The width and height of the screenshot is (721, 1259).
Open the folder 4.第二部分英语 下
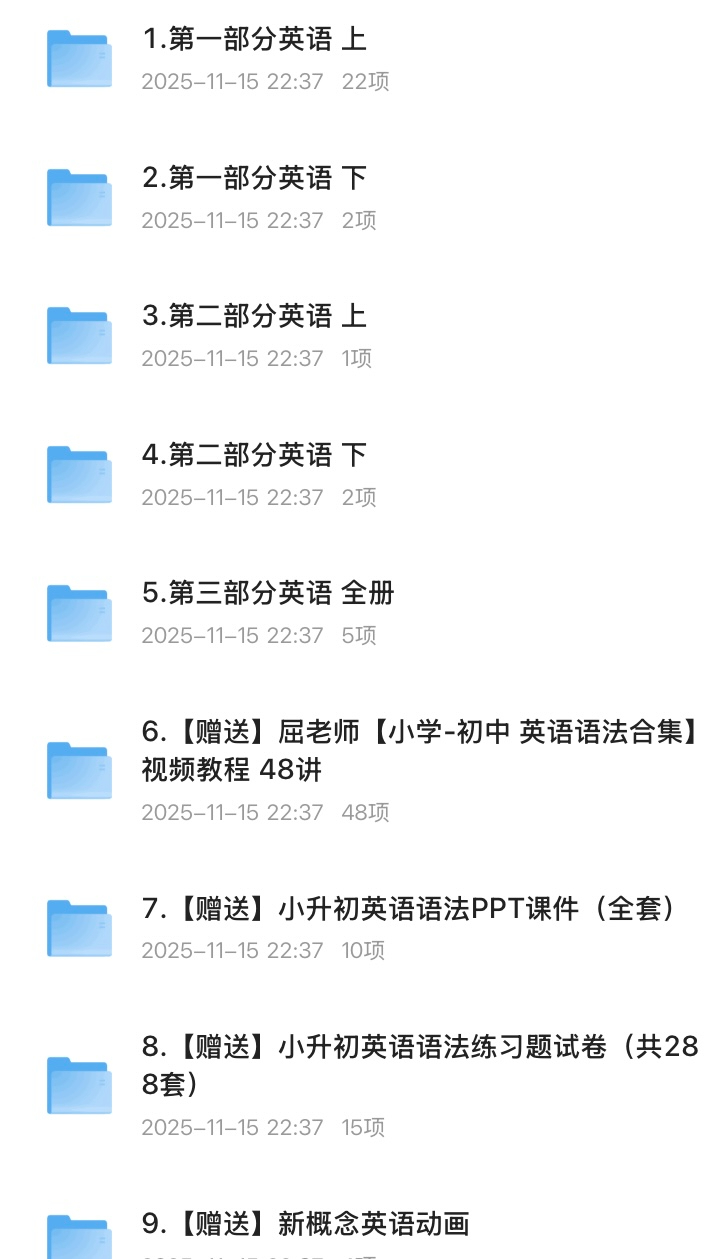click(x=255, y=456)
